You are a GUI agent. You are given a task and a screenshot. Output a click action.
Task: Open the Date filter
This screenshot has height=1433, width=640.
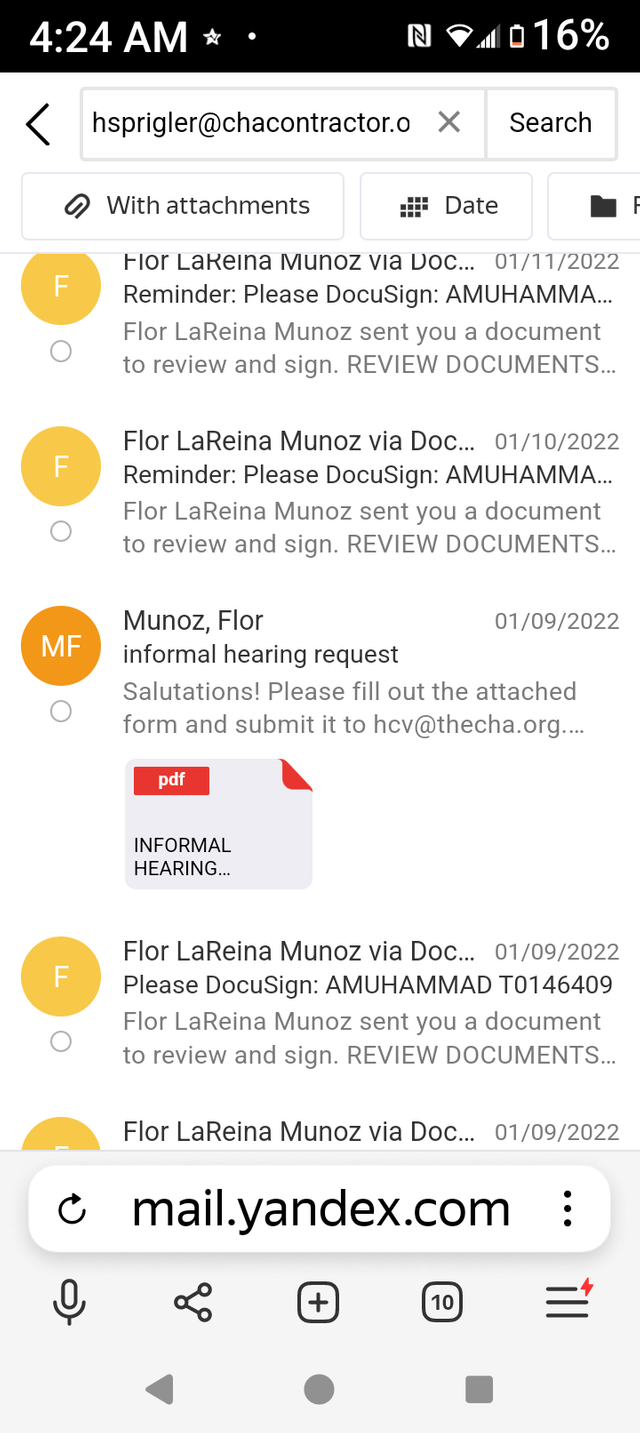[x=446, y=206]
